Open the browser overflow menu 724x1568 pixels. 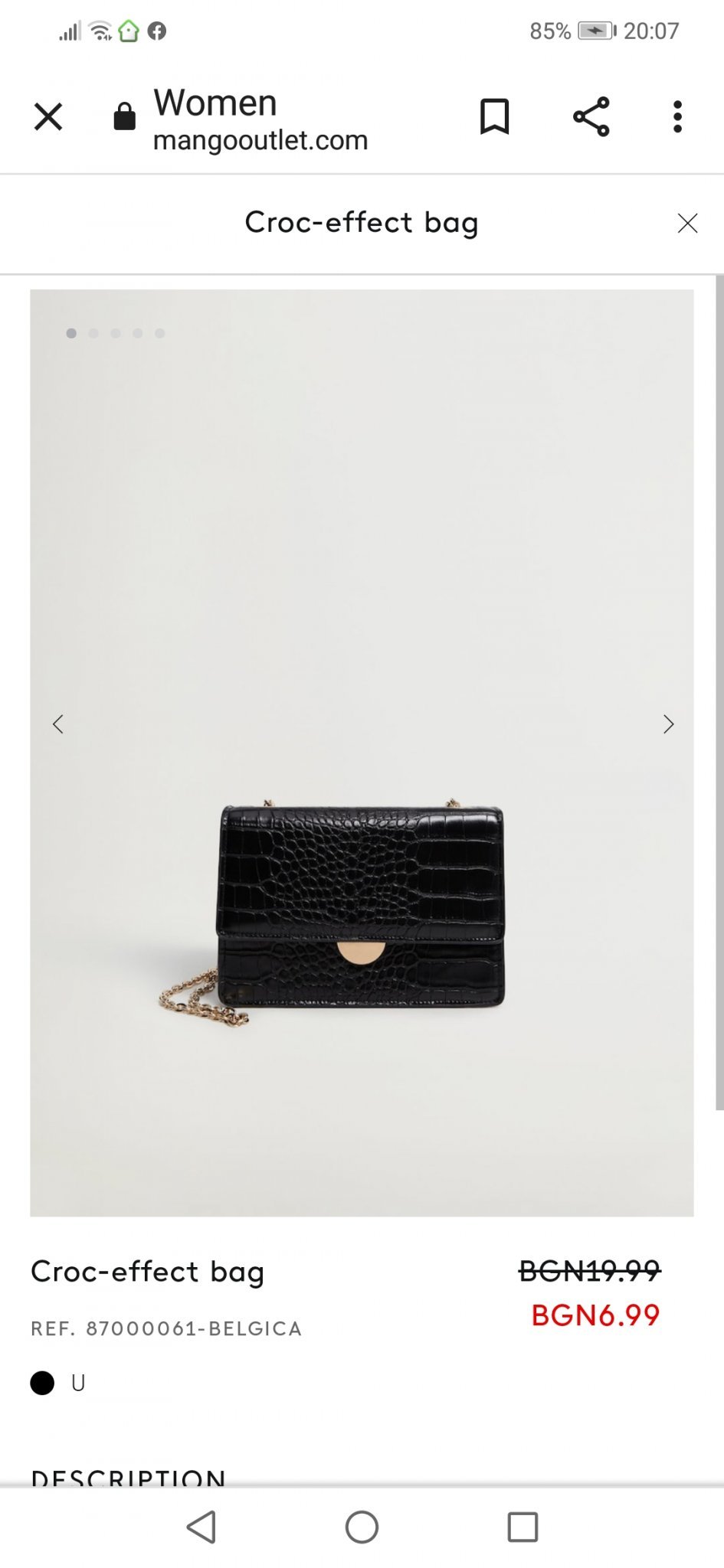click(x=677, y=117)
